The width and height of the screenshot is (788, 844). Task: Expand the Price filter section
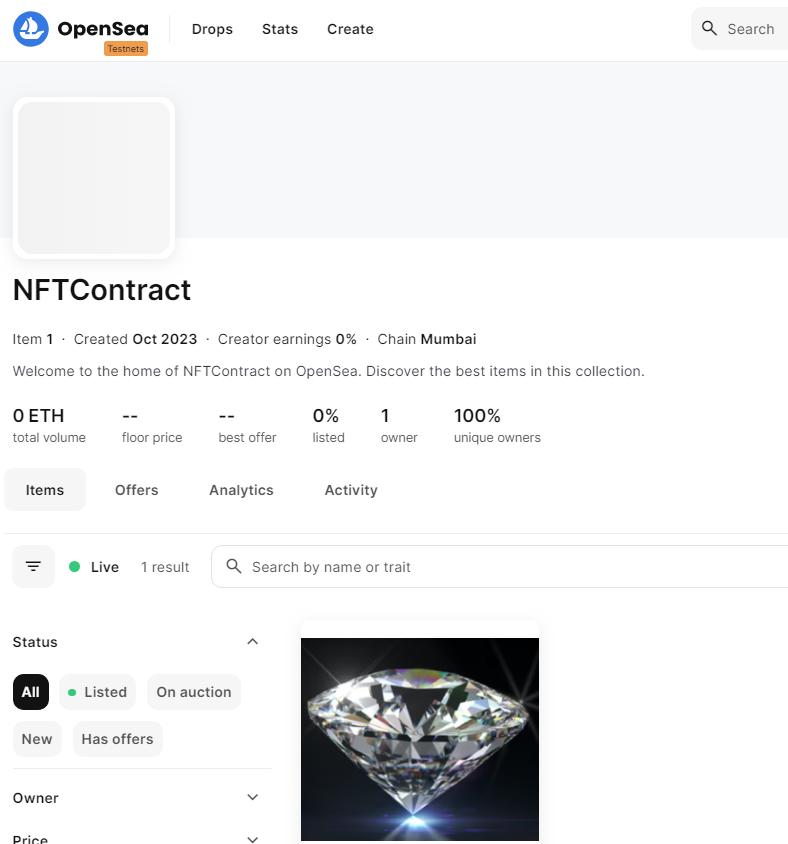pos(252,839)
